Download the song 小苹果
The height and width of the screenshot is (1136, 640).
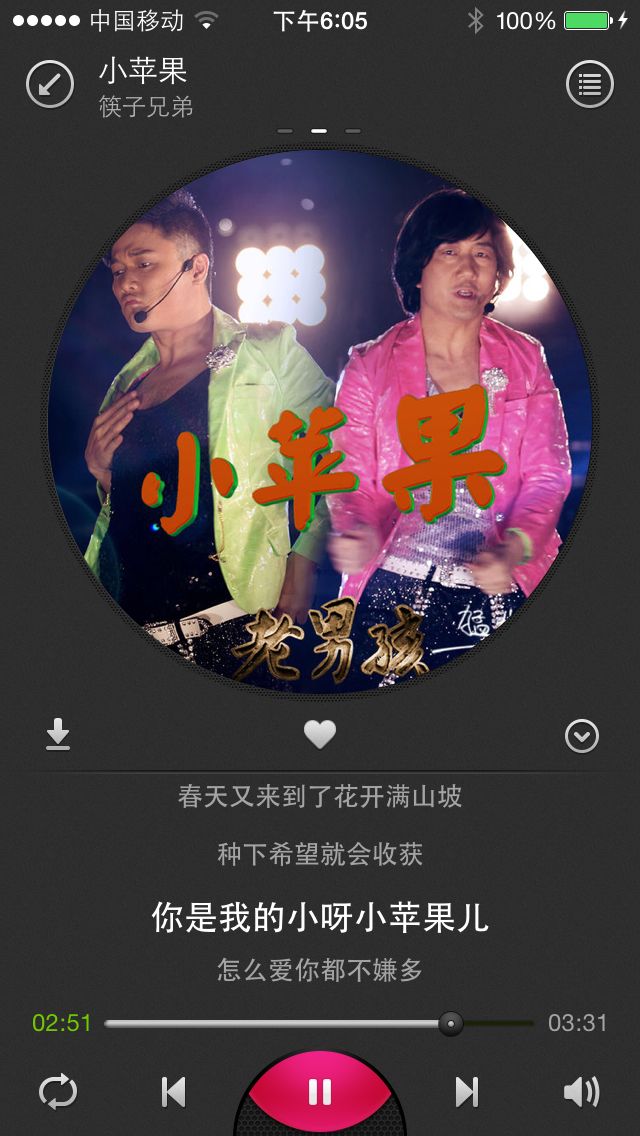pos(58,735)
